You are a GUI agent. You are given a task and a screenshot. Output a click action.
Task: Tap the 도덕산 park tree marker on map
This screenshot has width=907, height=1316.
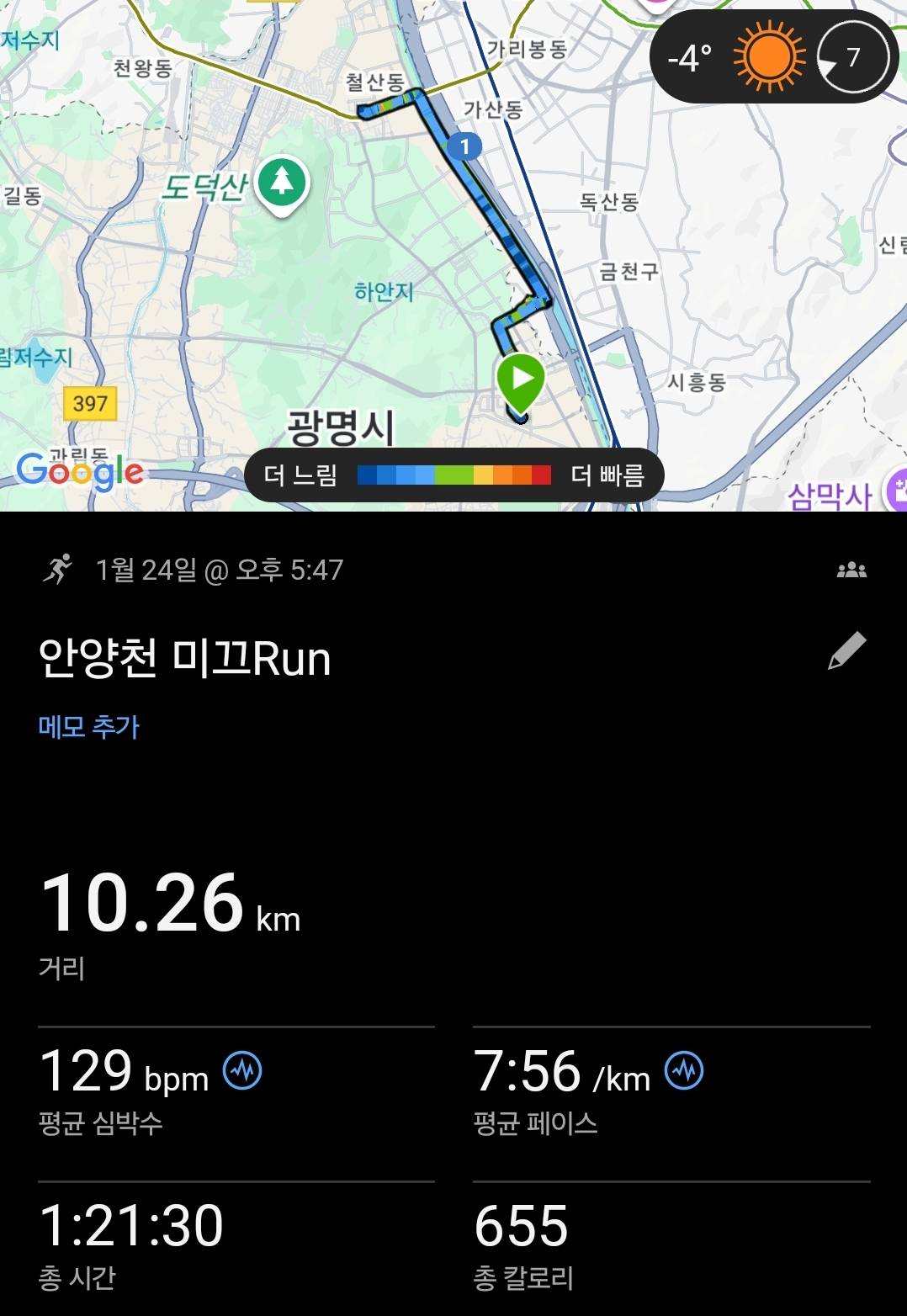tap(284, 181)
